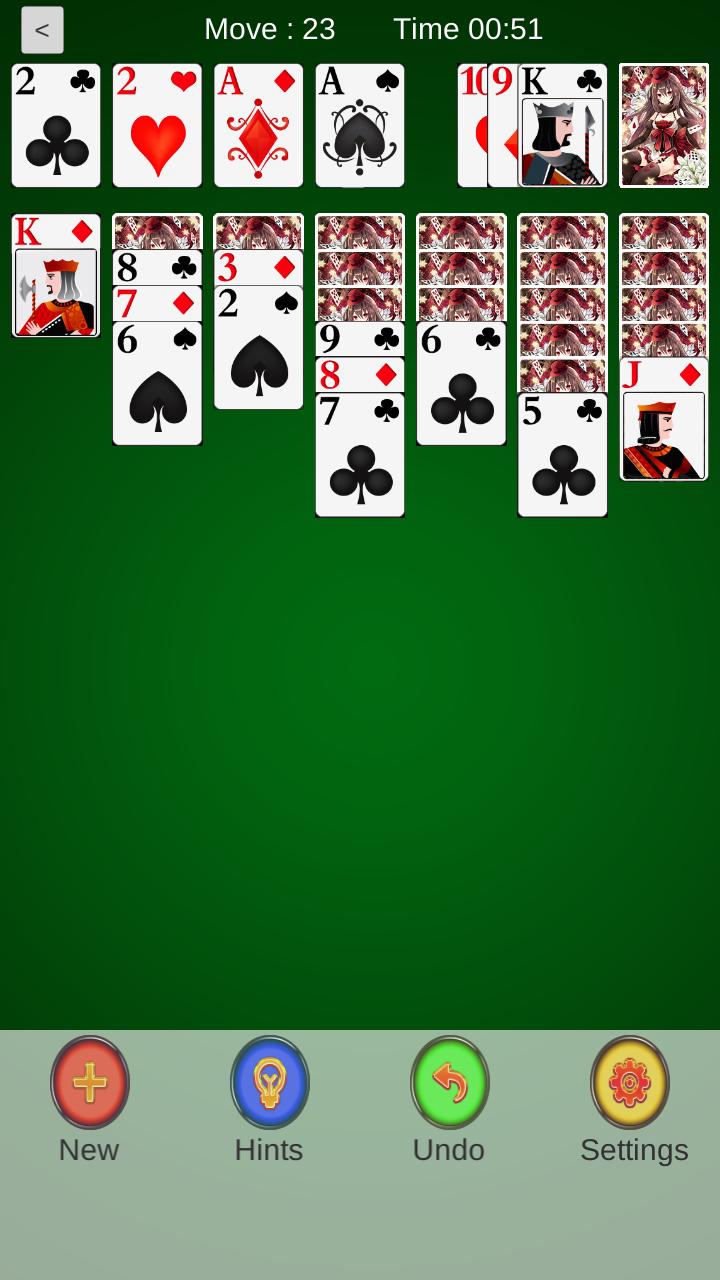This screenshot has width=720, height=1280.
Task: Start a new game
Action: 90,1083
